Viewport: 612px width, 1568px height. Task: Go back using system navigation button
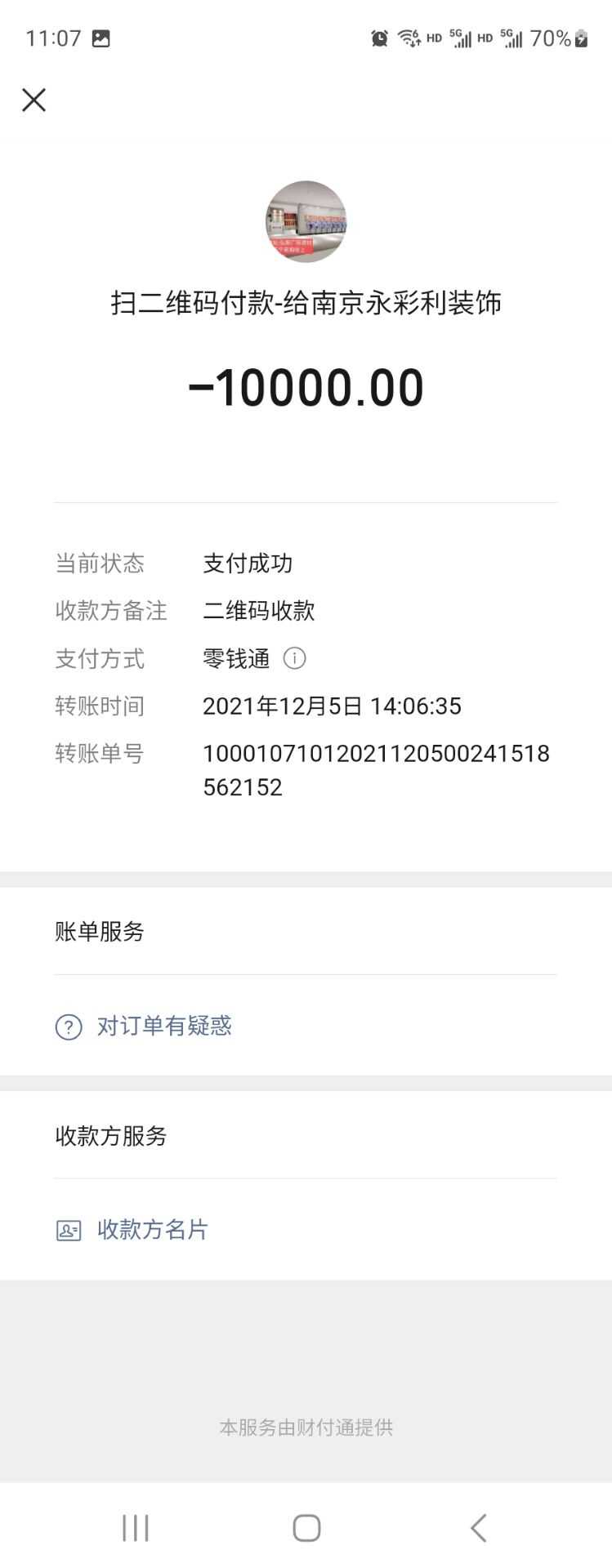(x=479, y=1527)
